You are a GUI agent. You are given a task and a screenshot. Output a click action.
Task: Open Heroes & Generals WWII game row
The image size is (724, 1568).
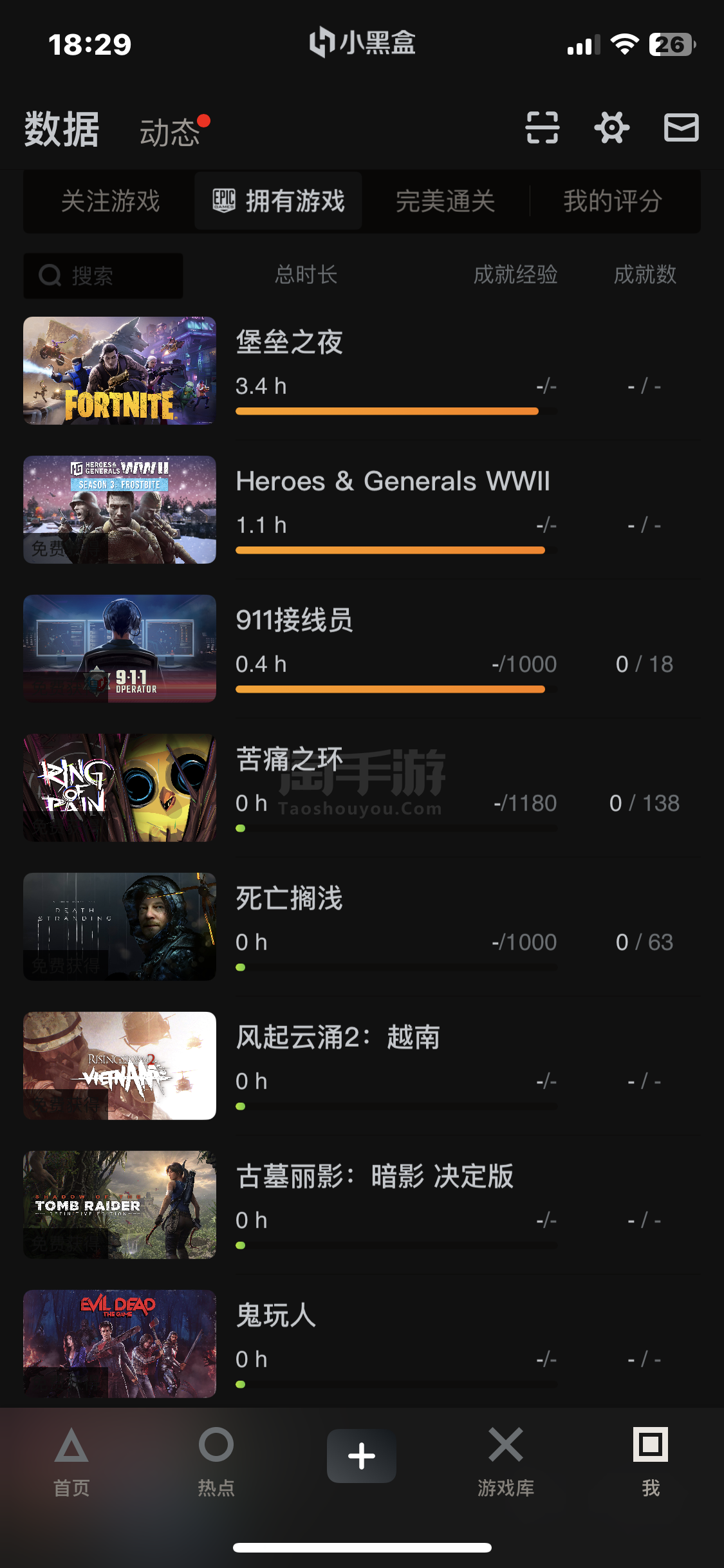tap(362, 510)
